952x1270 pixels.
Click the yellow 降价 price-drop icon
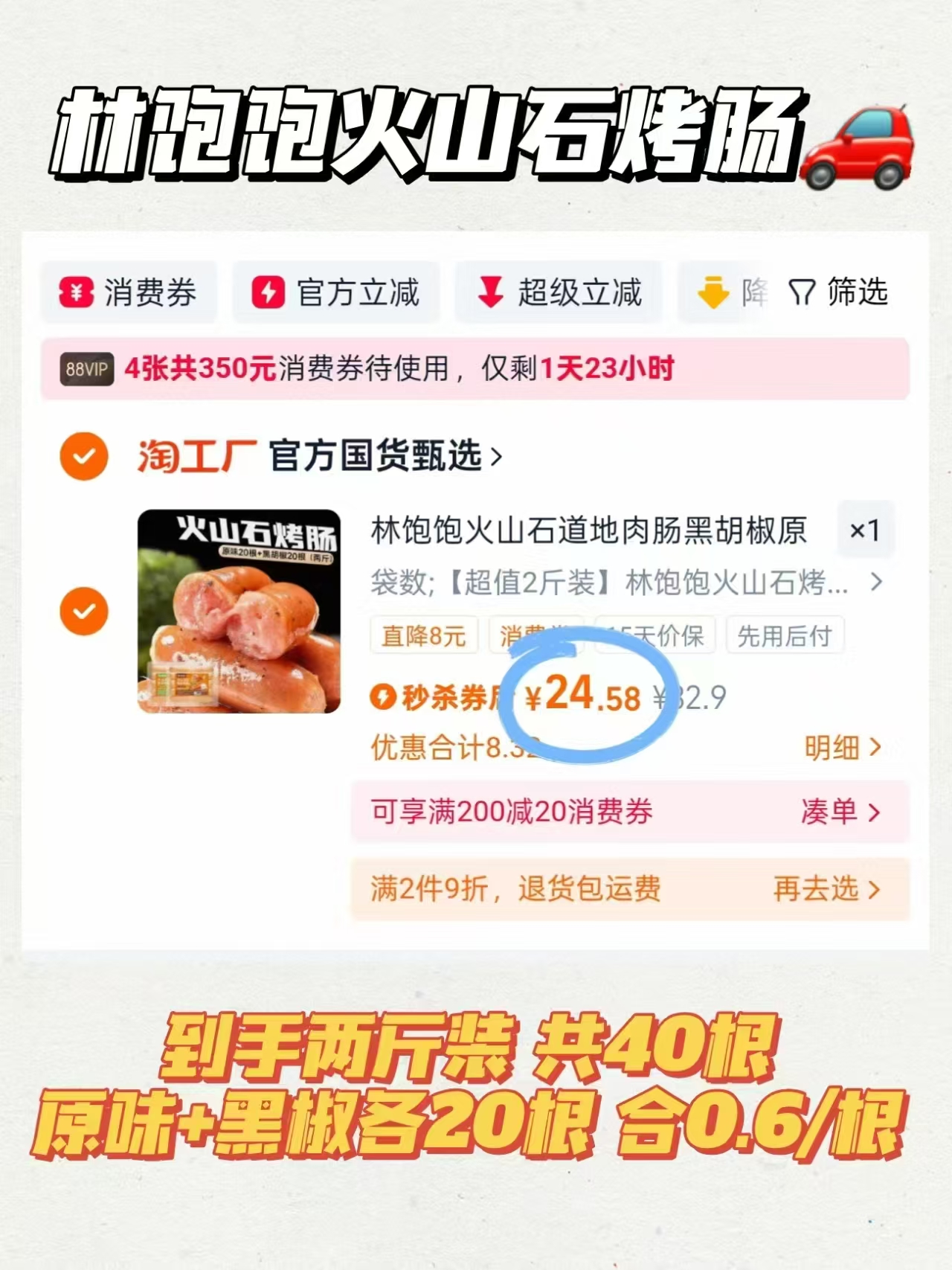click(714, 293)
